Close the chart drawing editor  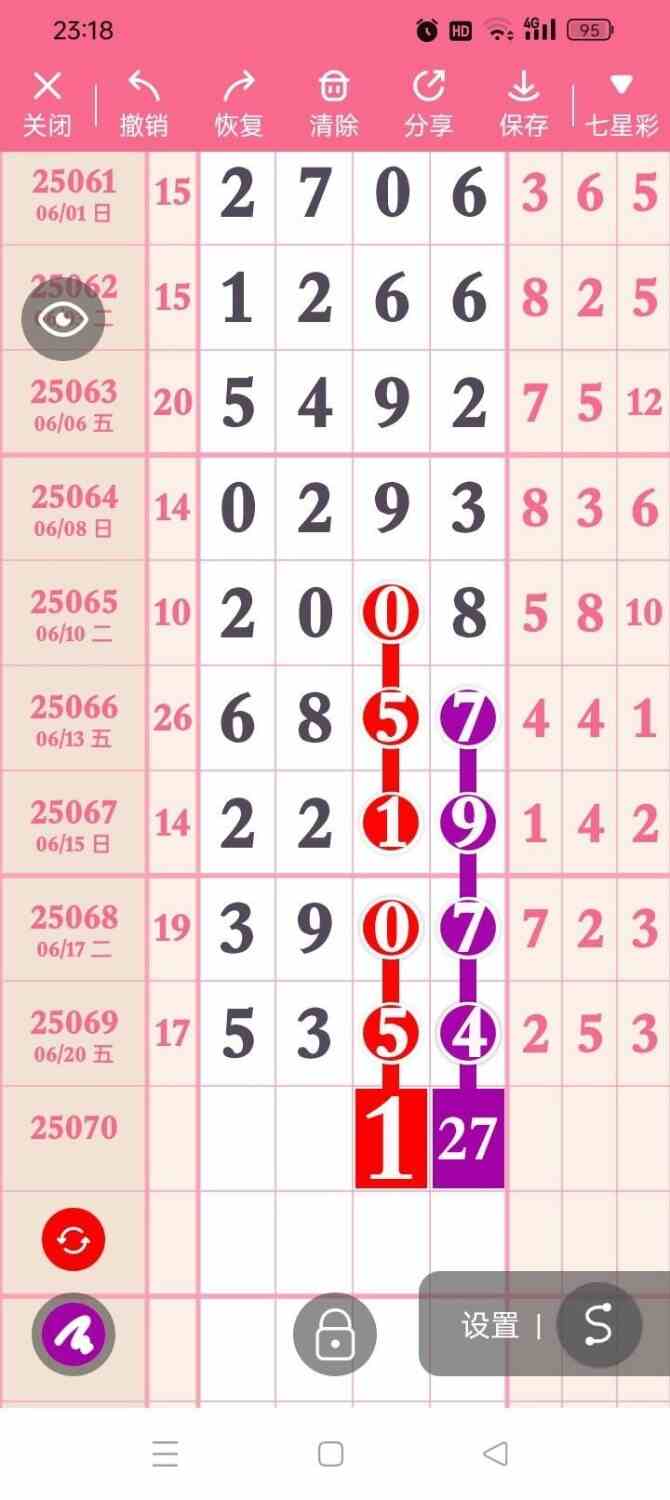tap(47, 103)
